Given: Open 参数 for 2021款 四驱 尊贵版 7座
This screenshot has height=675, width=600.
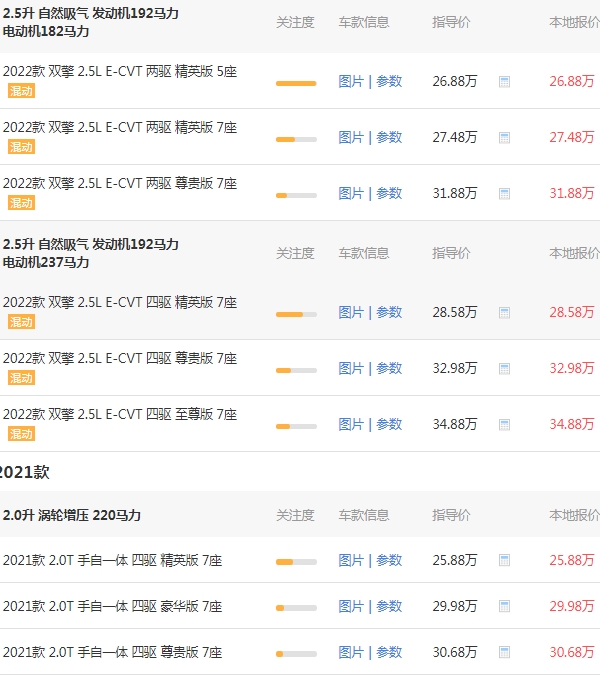Looking at the screenshot, I should point(389,652).
